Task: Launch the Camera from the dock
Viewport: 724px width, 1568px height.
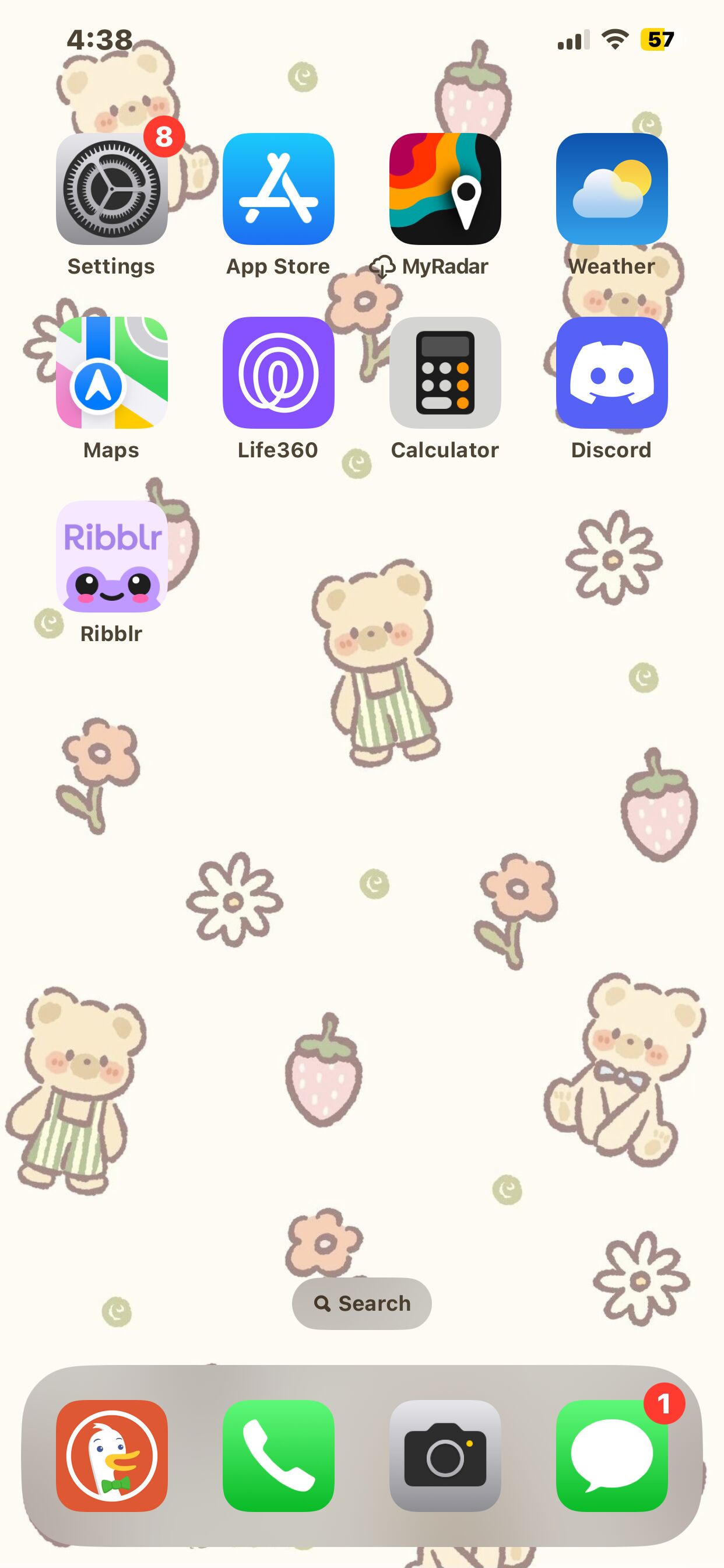Action: 445,1455
